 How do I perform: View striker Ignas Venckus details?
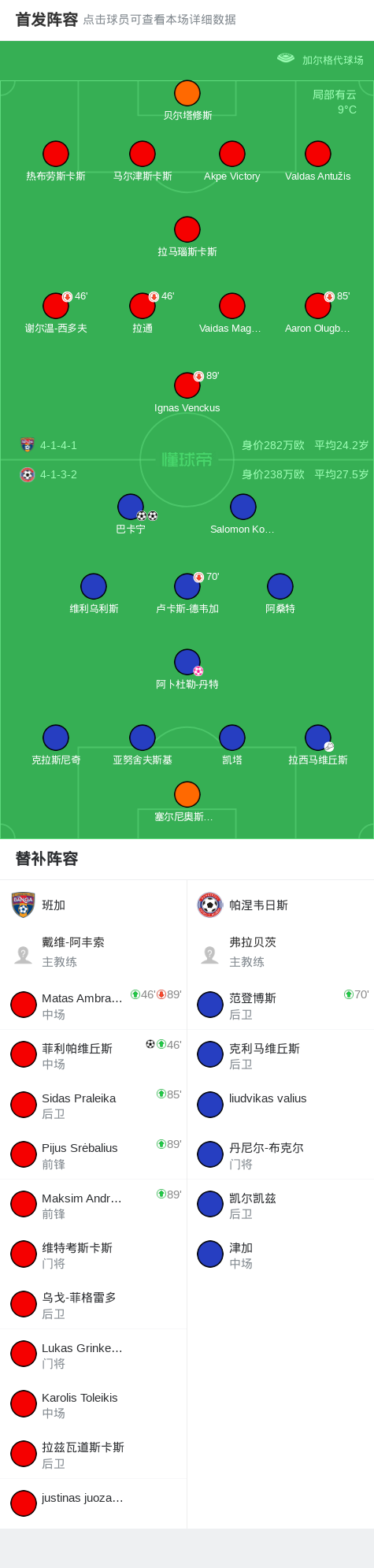pyautogui.click(x=187, y=392)
